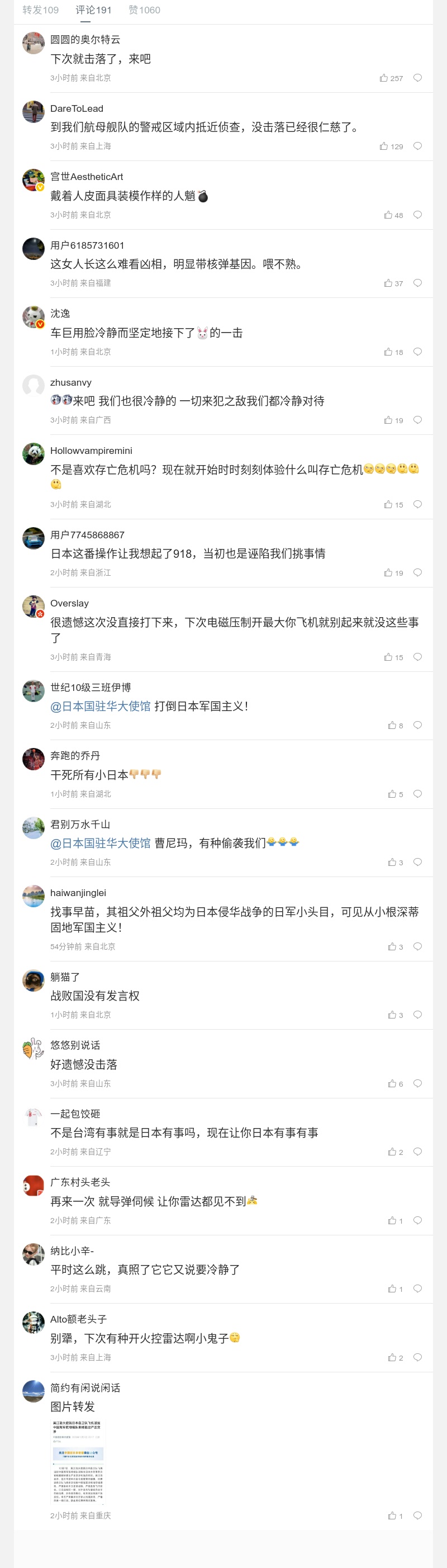Switch to the 转发 109 tab

[40, 10]
